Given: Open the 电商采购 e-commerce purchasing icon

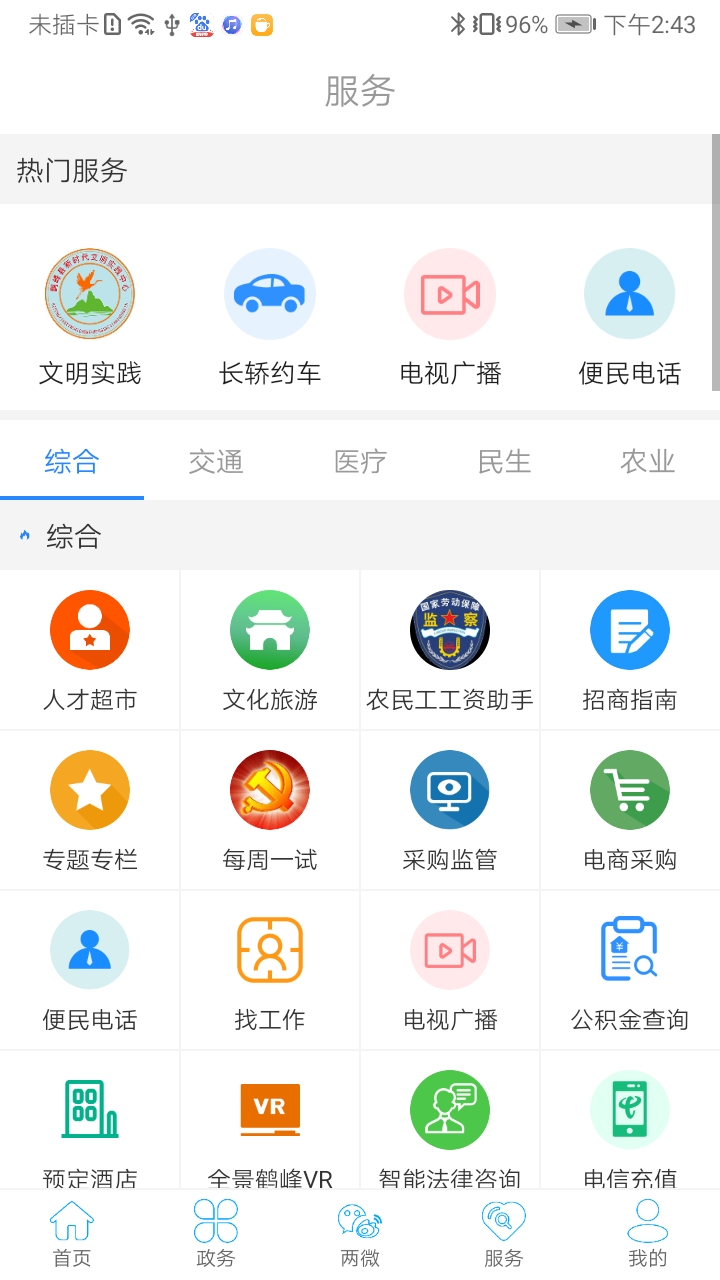Looking at the screenshot, I should [x=630, y=789].
